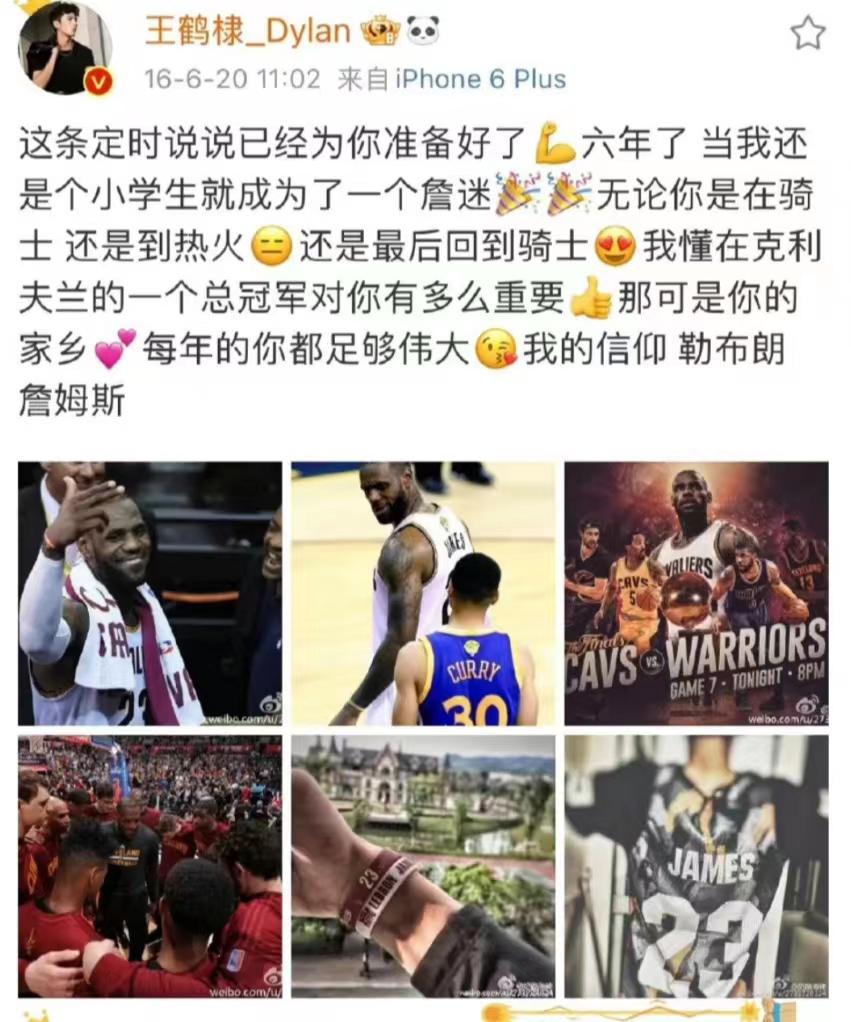View the photo of LeBron waving with towel
This screenshot has width=851, height=1022.
coord(150,593)
